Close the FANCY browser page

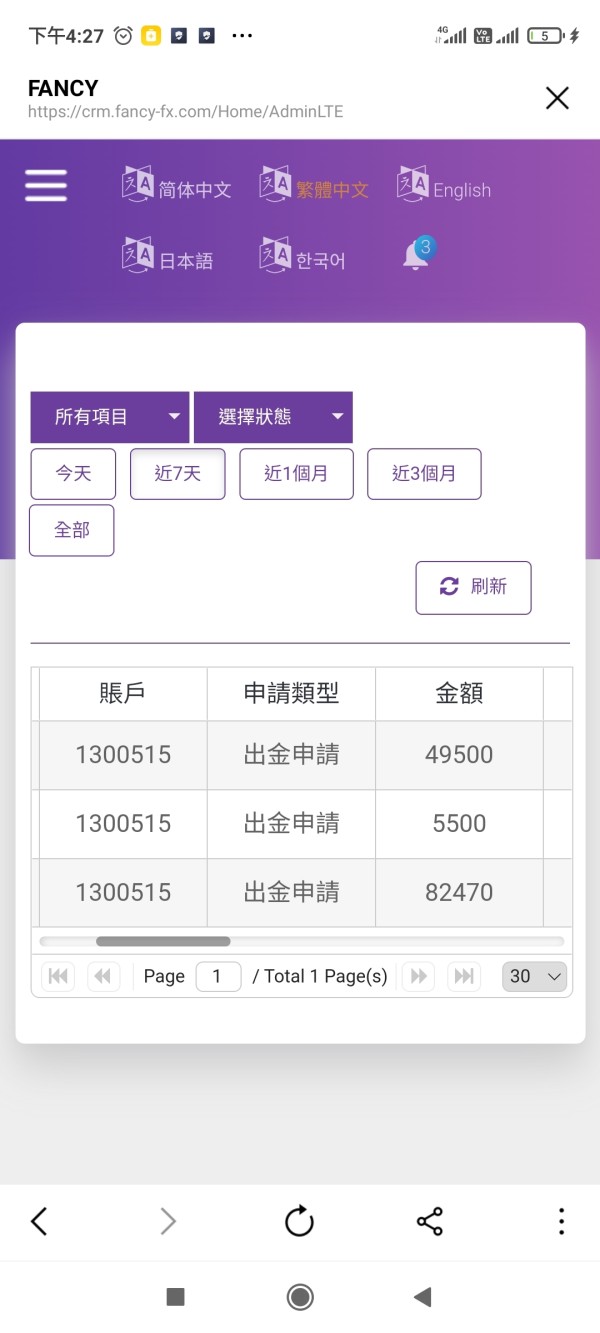pyautogui.click(x=557, y=98)
